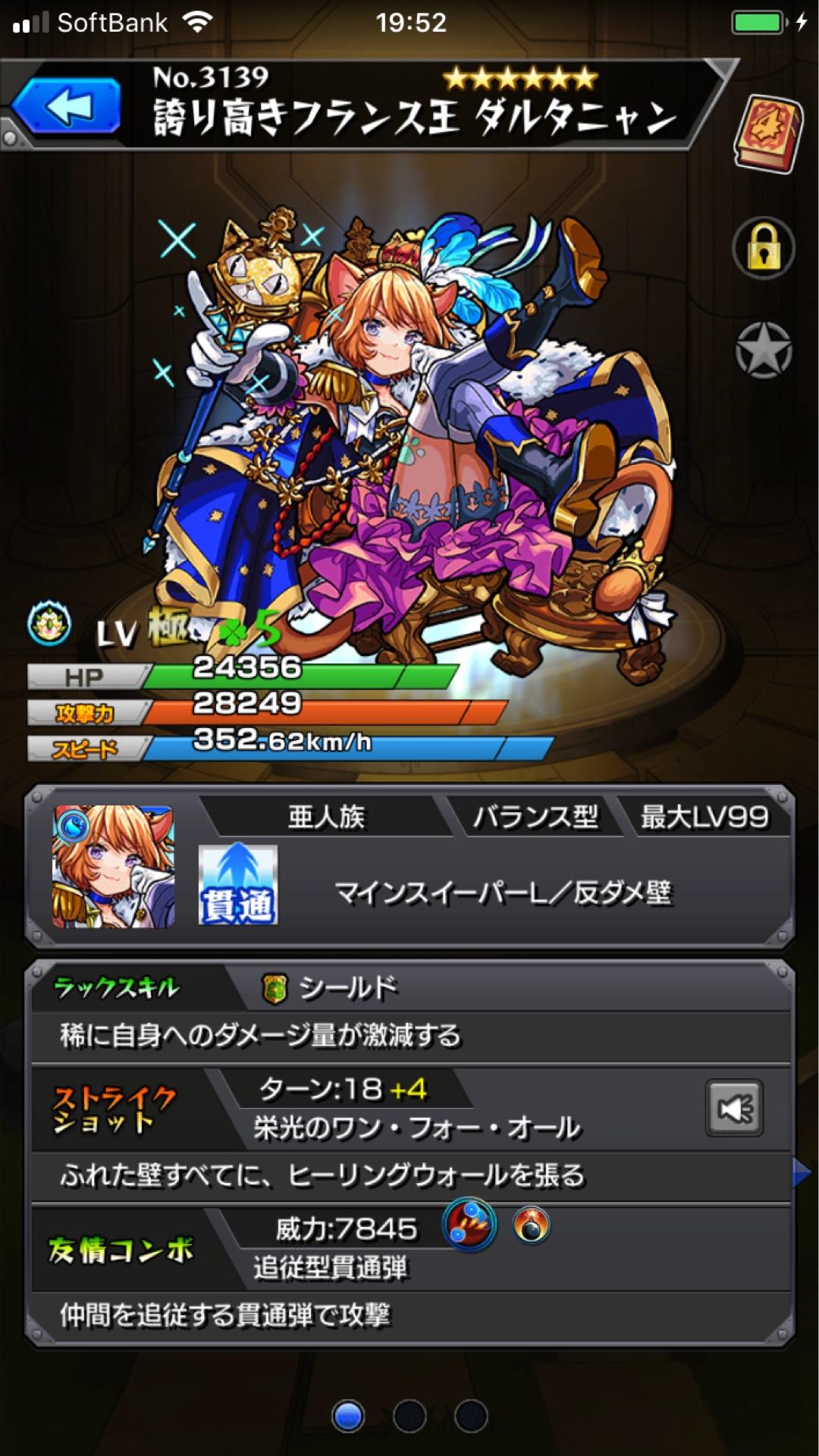Open the red monster encyclopedia book
819x1456 pixels.
point(767,133)
